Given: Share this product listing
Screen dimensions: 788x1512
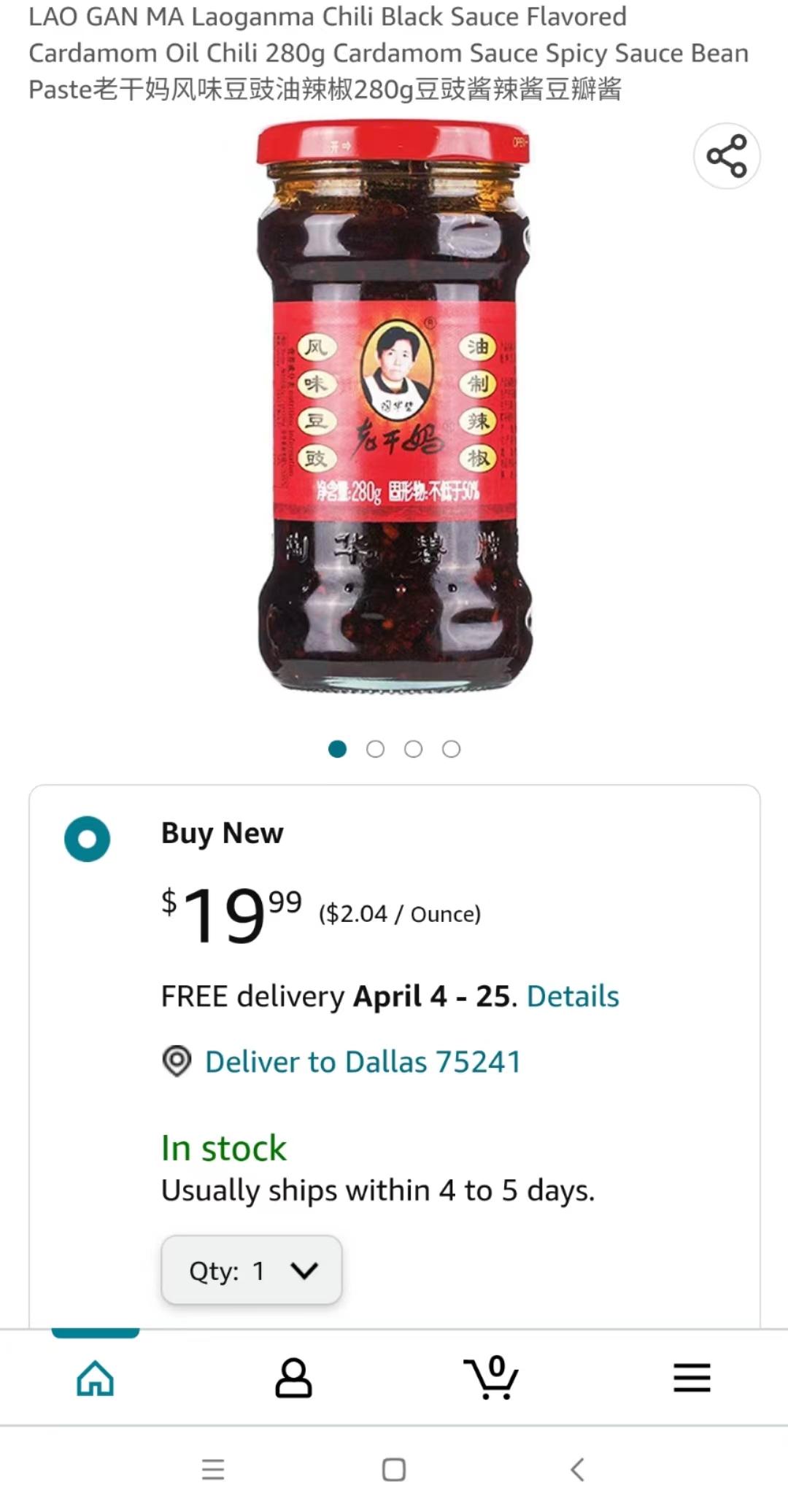Looking at the screenshot, I should 726,156.
